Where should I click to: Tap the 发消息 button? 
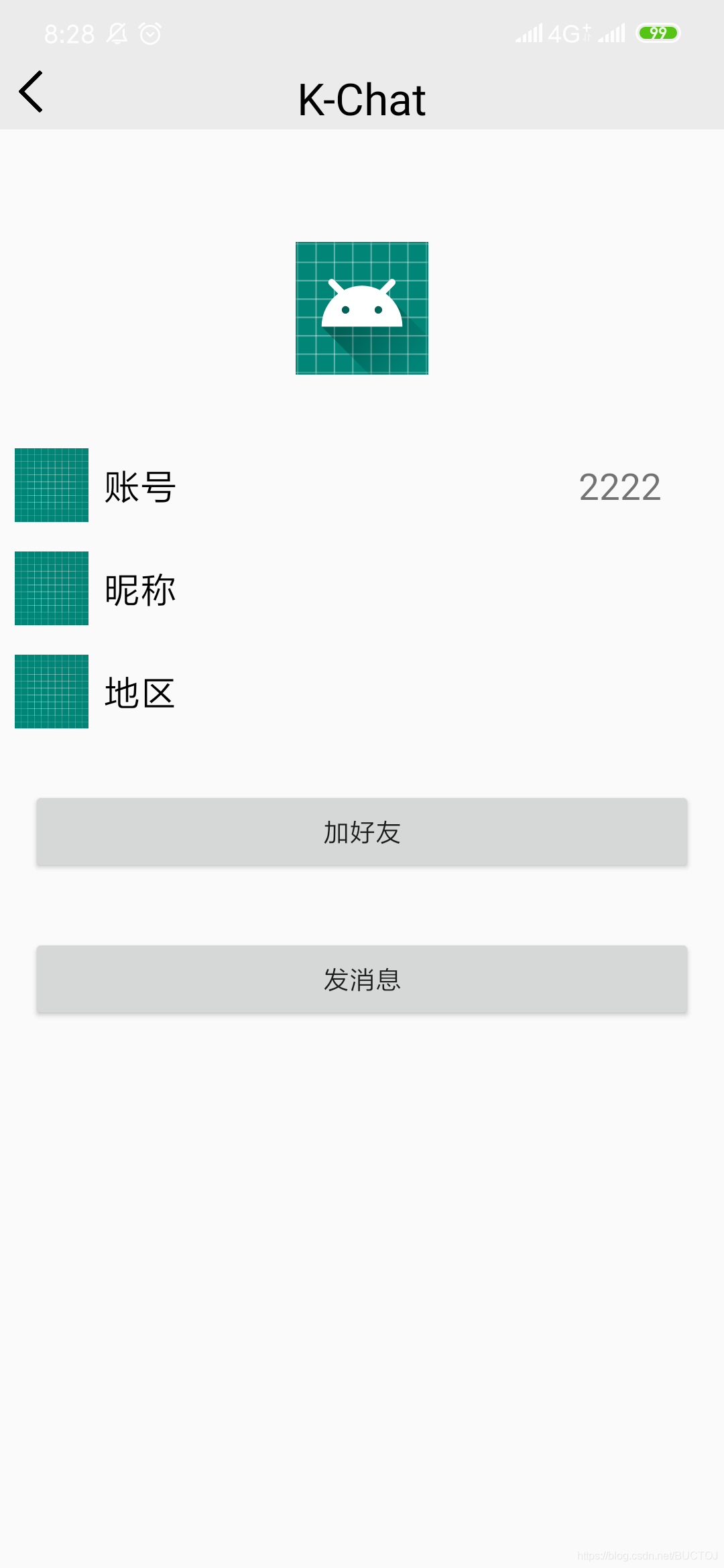[x=362, y=979]
